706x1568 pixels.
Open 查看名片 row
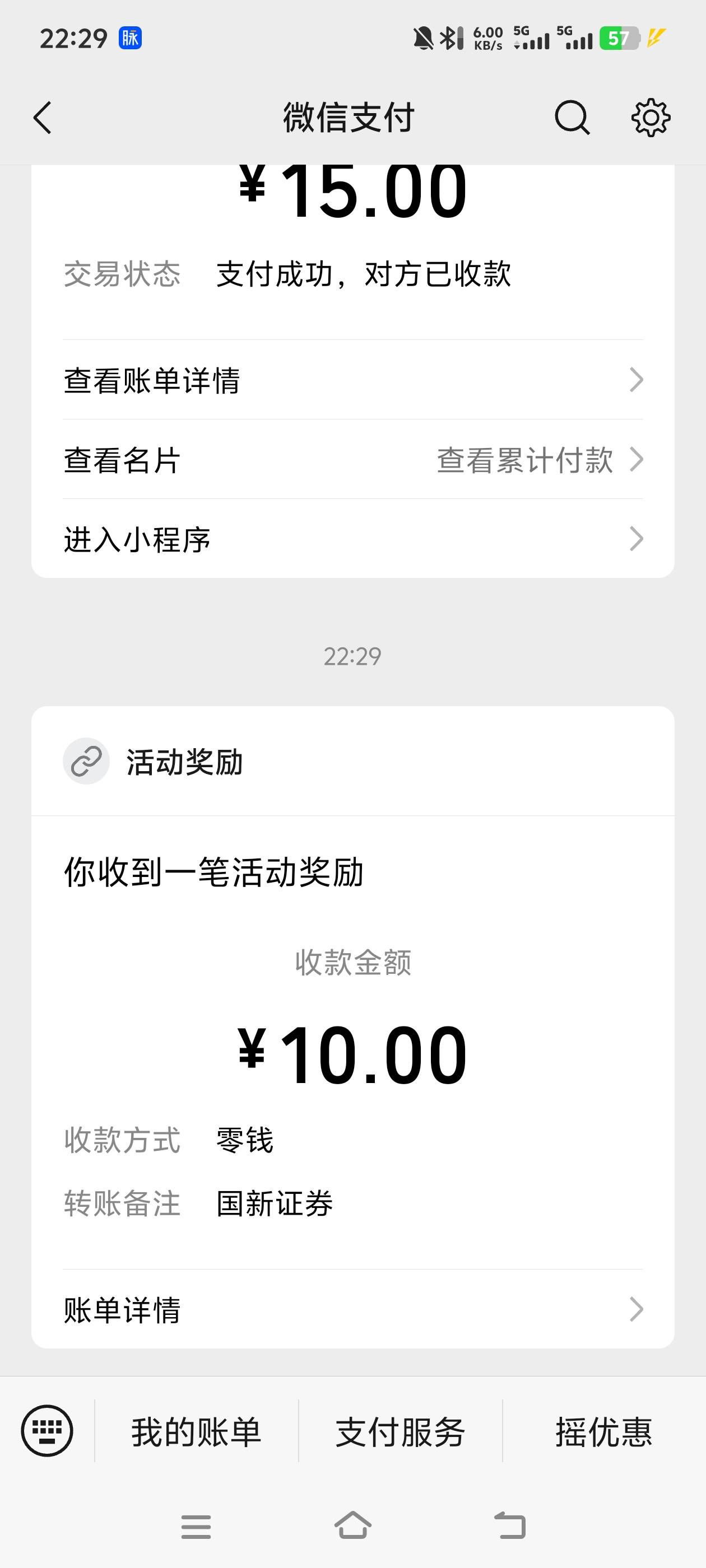(354, 460)
